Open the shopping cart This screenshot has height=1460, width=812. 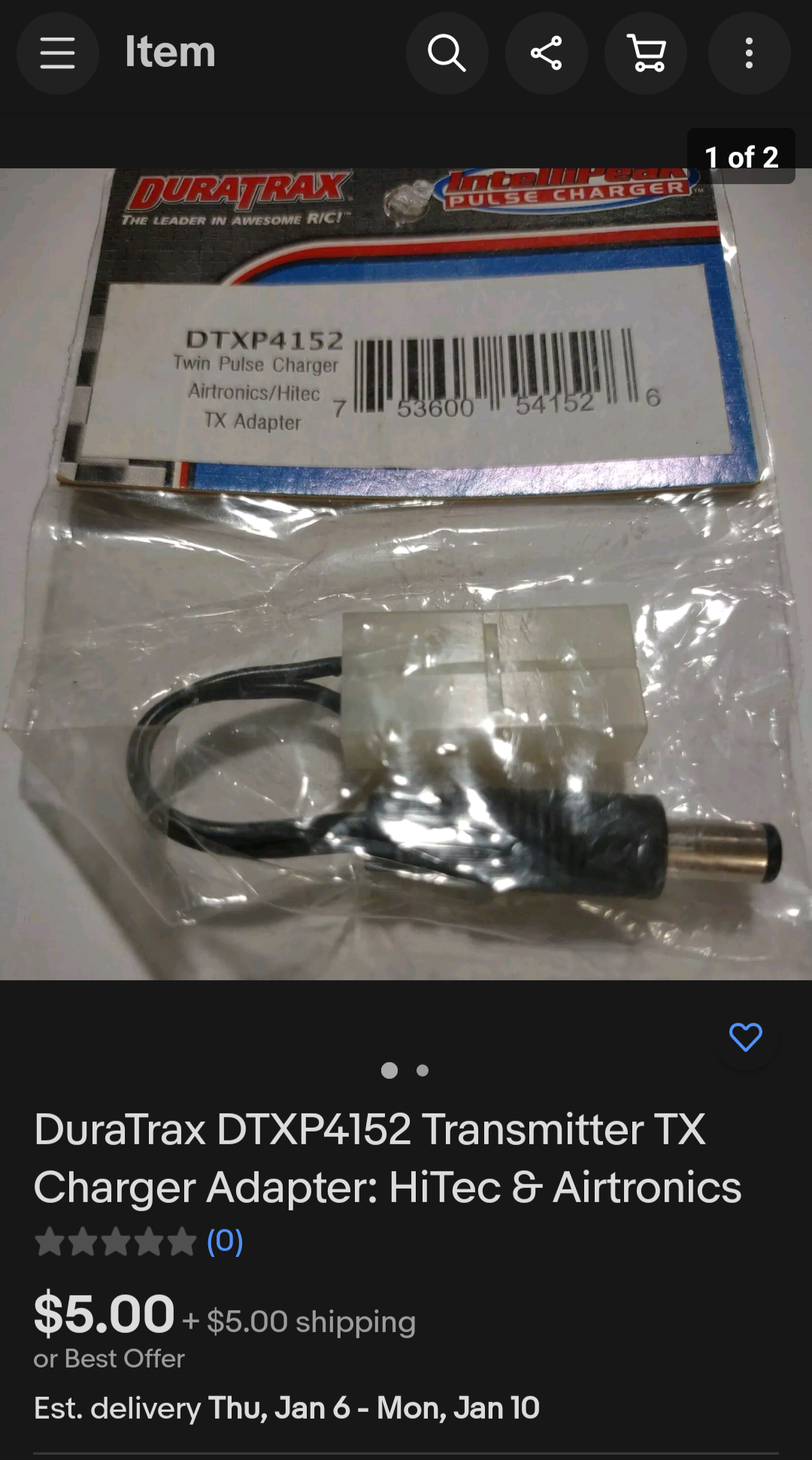pyautogui.click(x=646, y=53)
